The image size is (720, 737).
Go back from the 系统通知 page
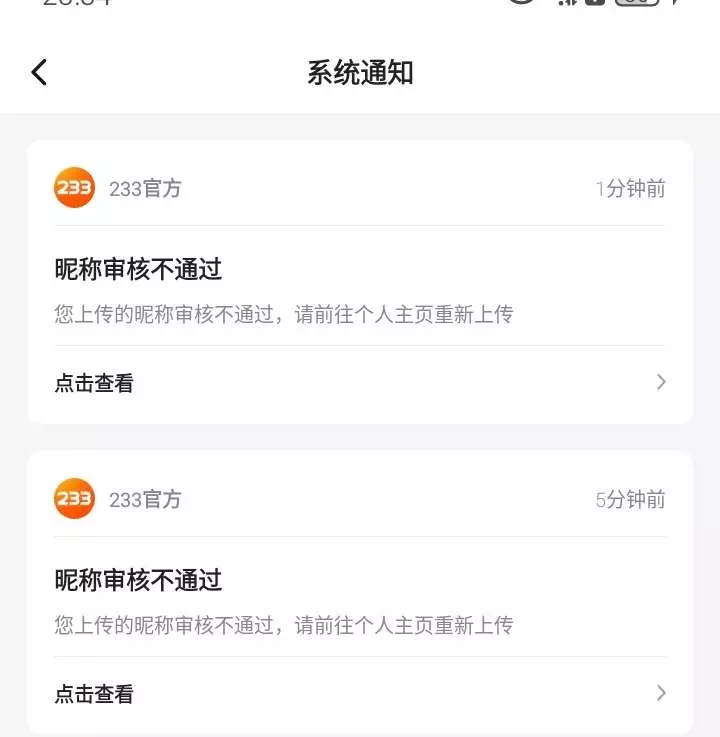click(39, 72)
